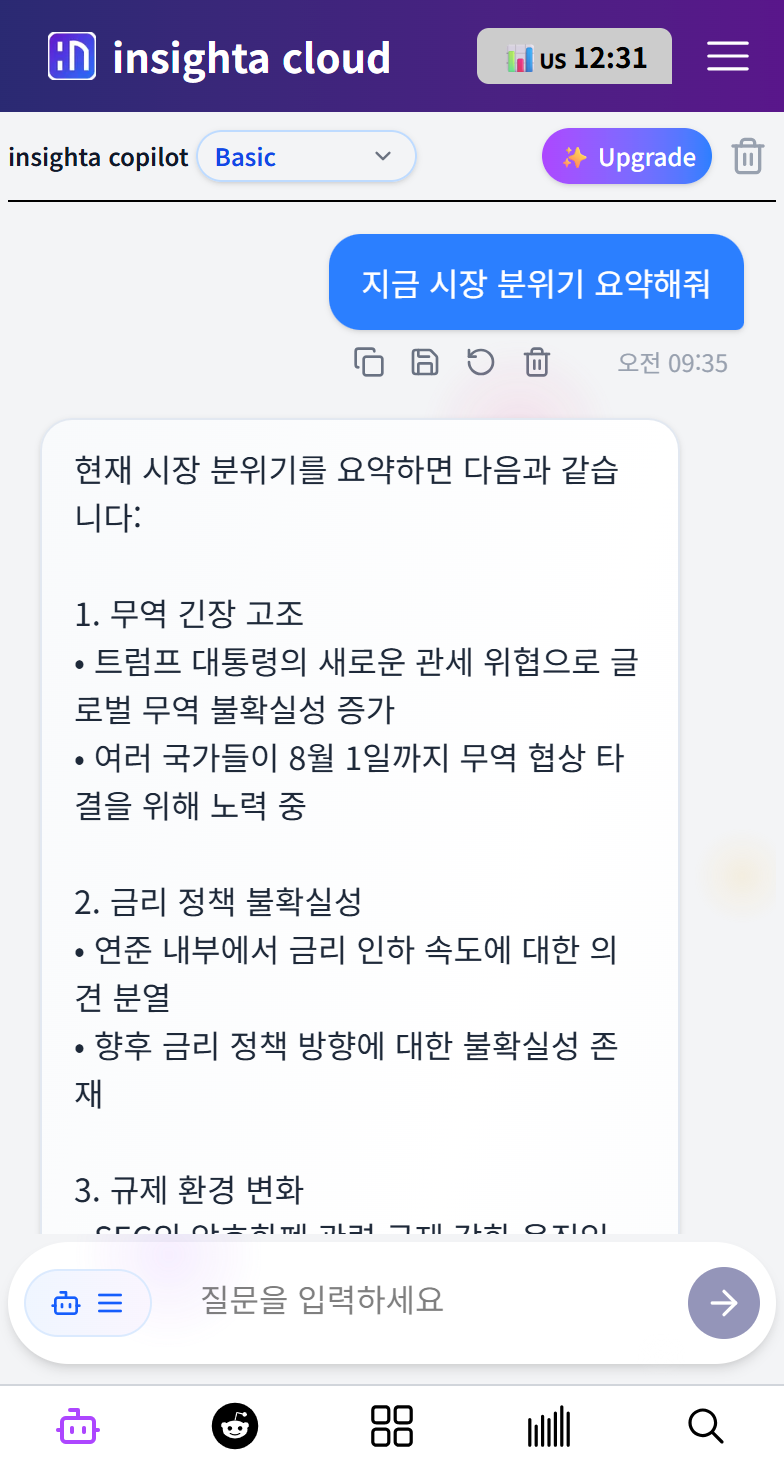
Task: Regenerate the response to the message
Action: [x=481, y=362]
